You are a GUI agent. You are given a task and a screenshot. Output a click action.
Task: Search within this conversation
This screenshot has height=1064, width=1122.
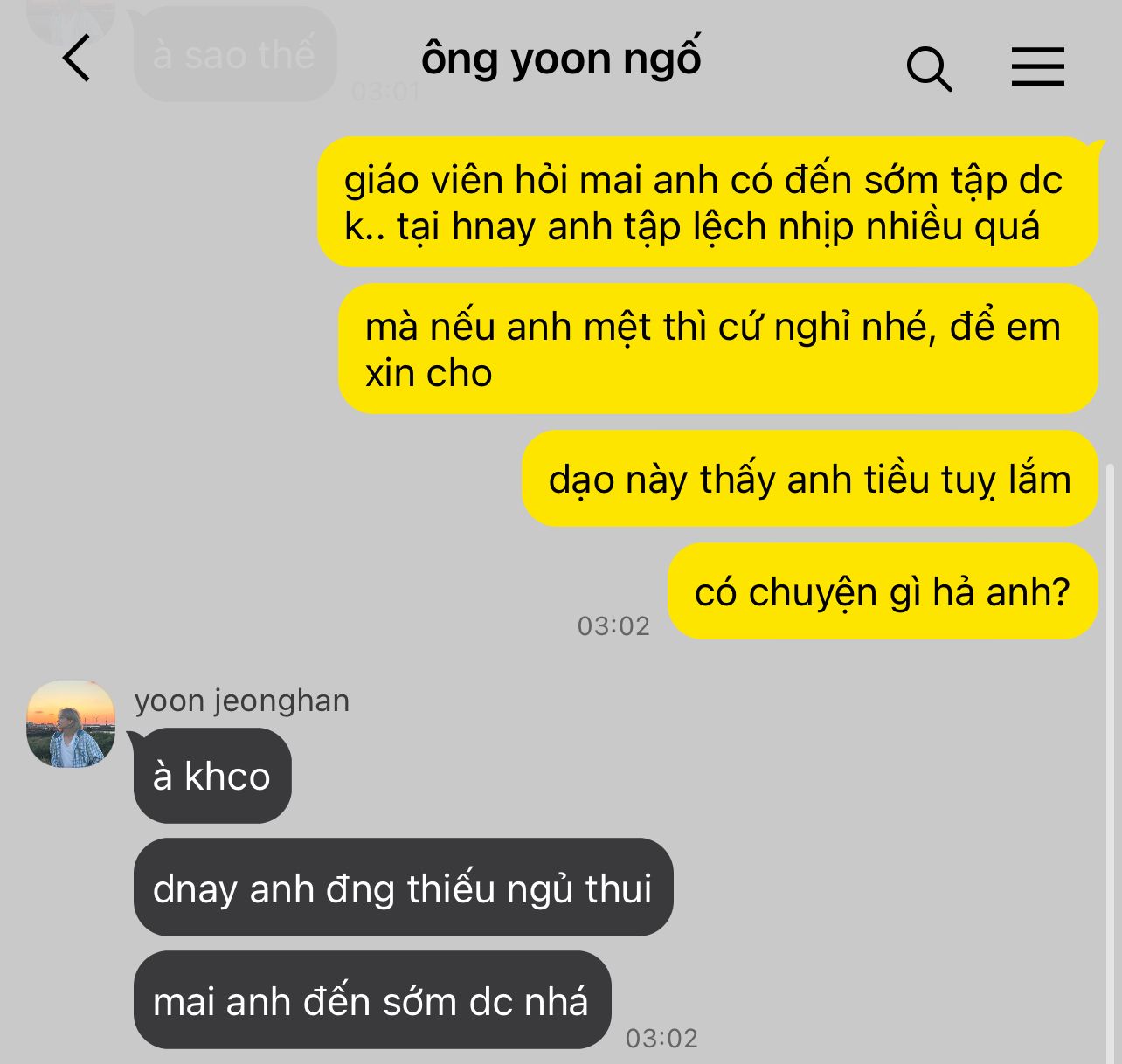pyautogui.click(x=928, y=68)
